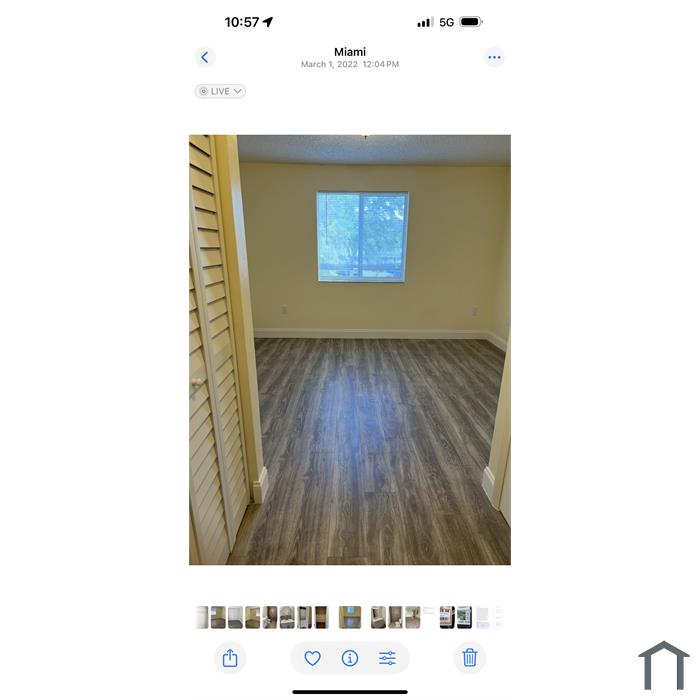Favorite this photo with the heart
Screen dimensions: 700x700
click(312, 658)
